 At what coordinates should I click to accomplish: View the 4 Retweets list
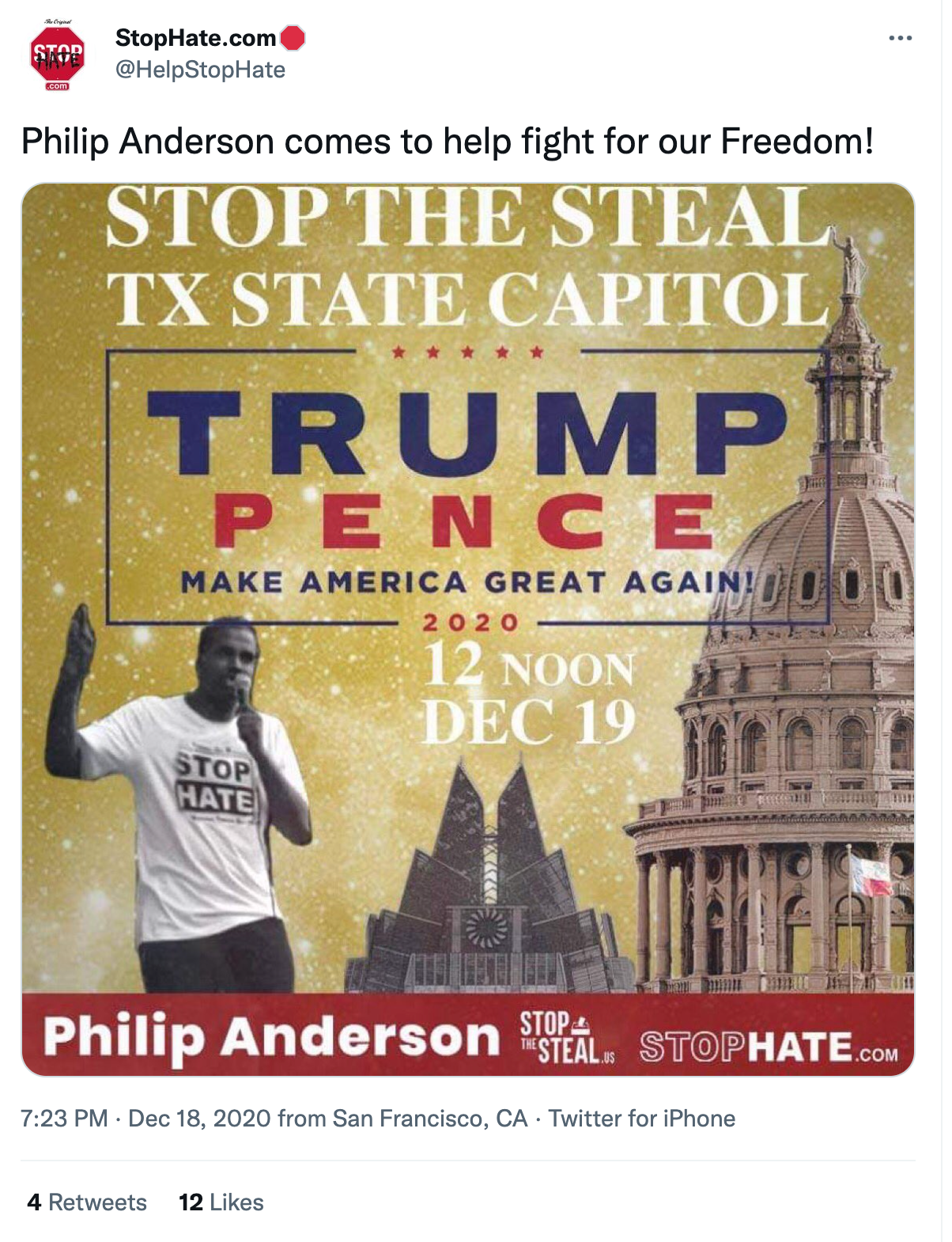(x=87, y=1202)
